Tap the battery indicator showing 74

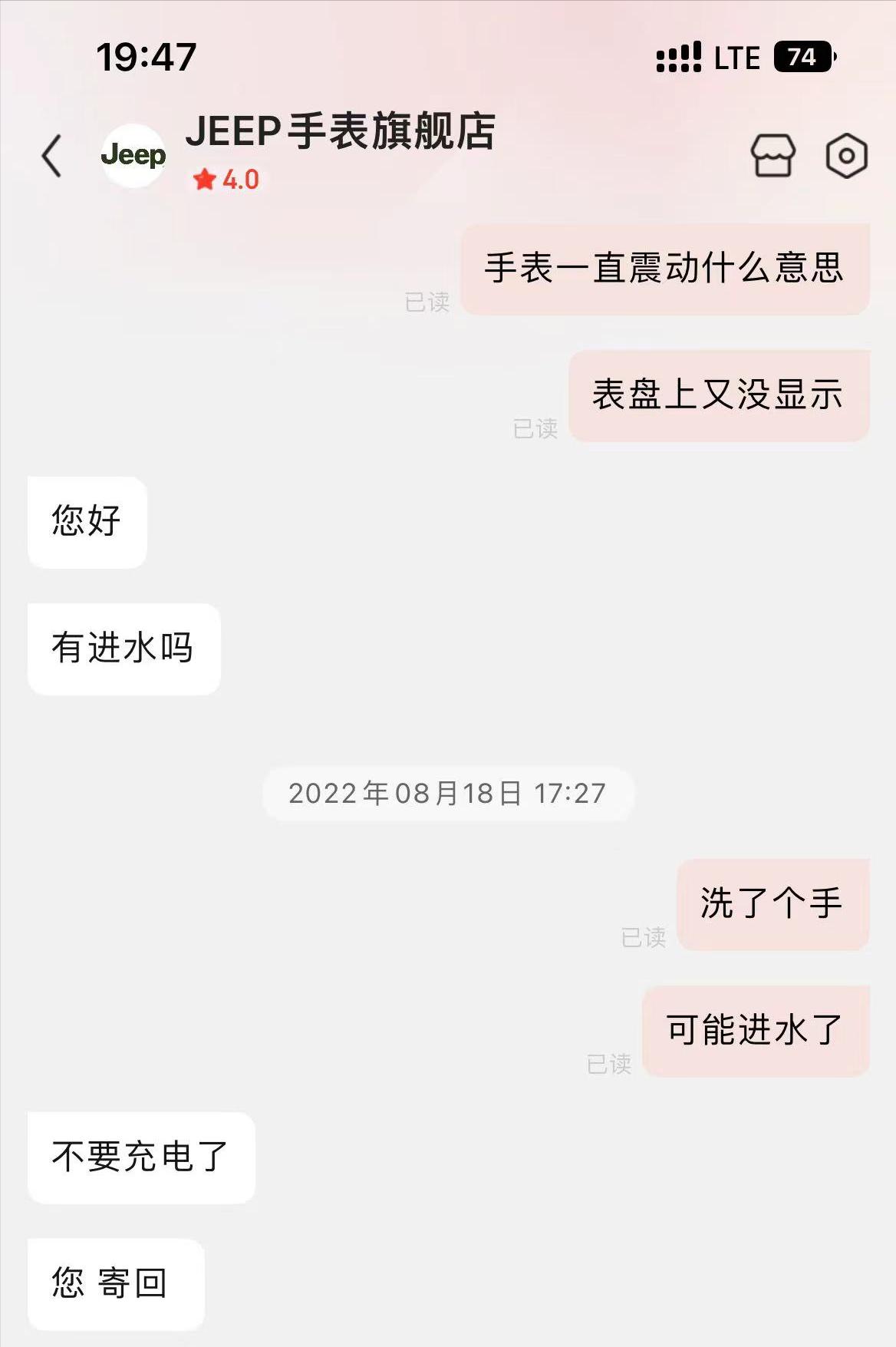click(803, 57)
